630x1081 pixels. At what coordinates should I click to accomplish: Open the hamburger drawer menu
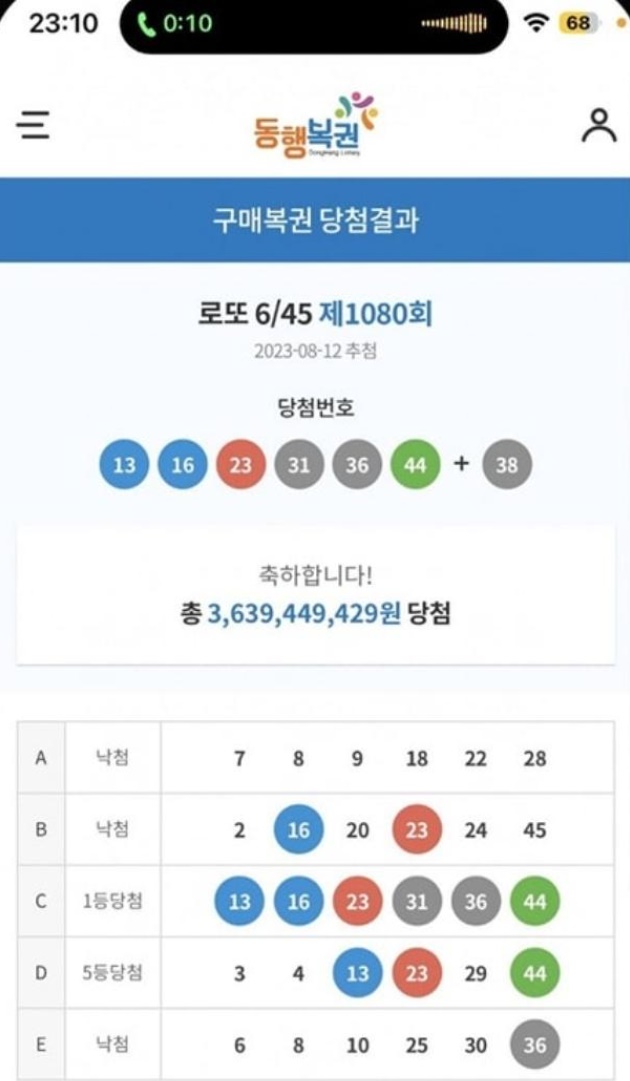tap(33, 125)
